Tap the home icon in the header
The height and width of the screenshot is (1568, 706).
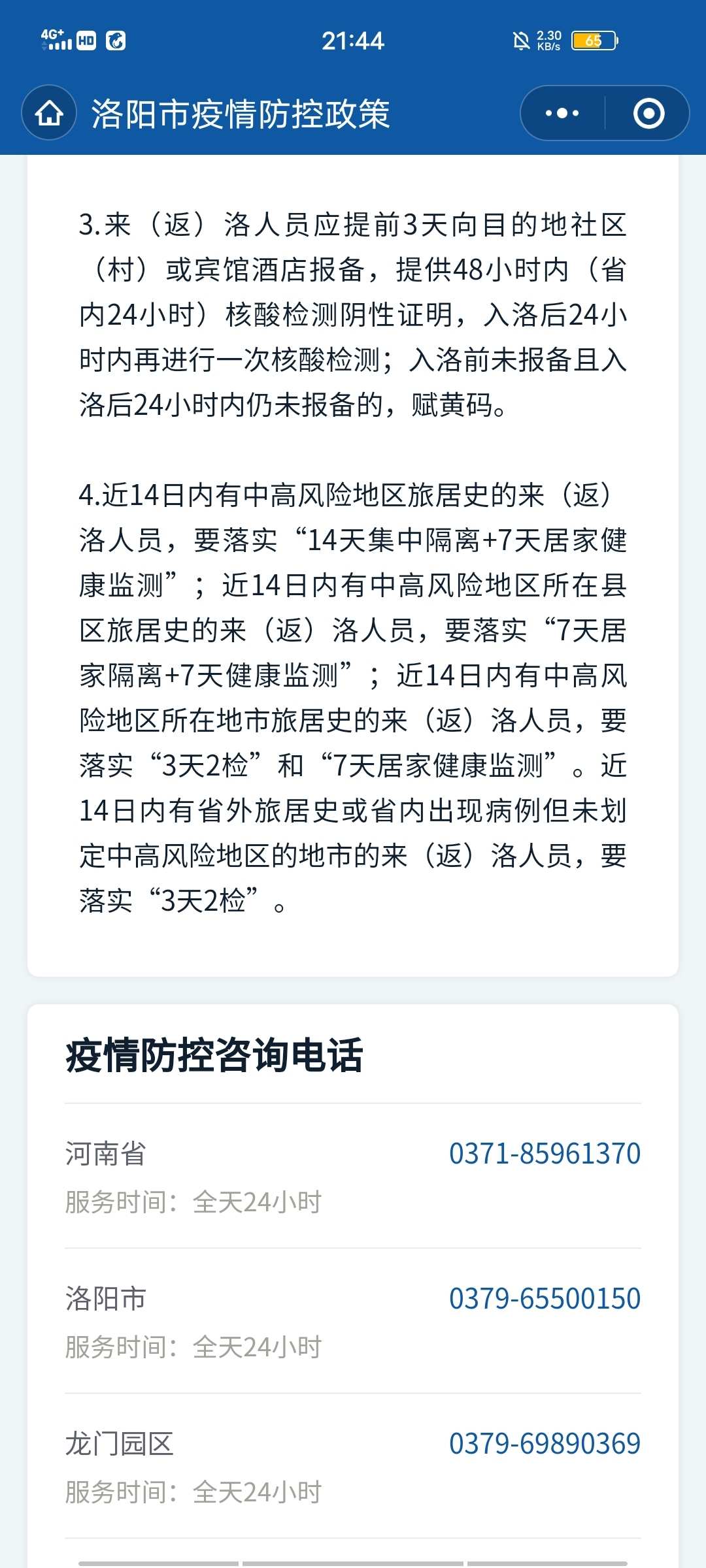[50, 113]
